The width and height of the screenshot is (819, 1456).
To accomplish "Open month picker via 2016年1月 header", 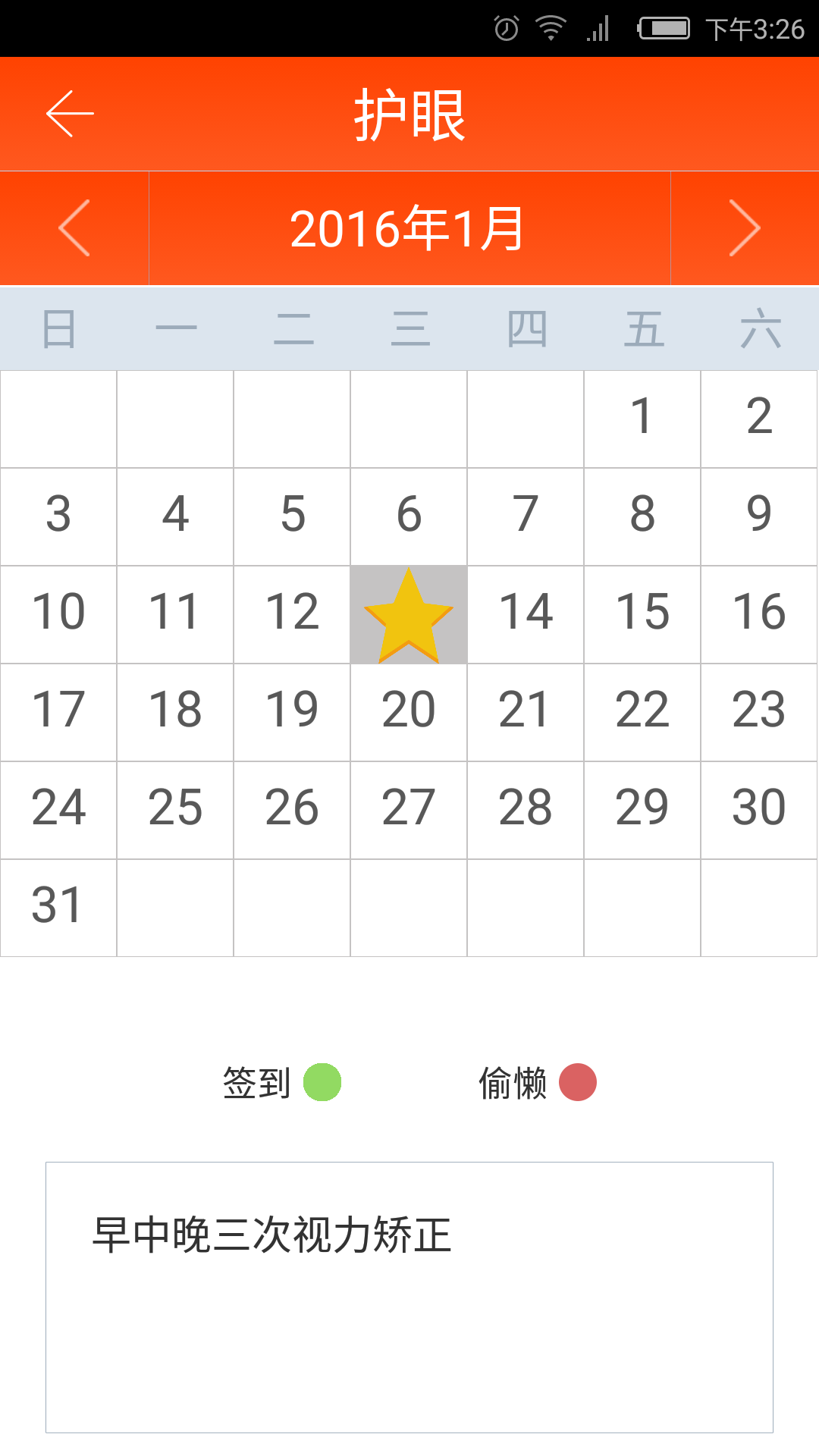I will pyautogui.click(x=408, y=227).
